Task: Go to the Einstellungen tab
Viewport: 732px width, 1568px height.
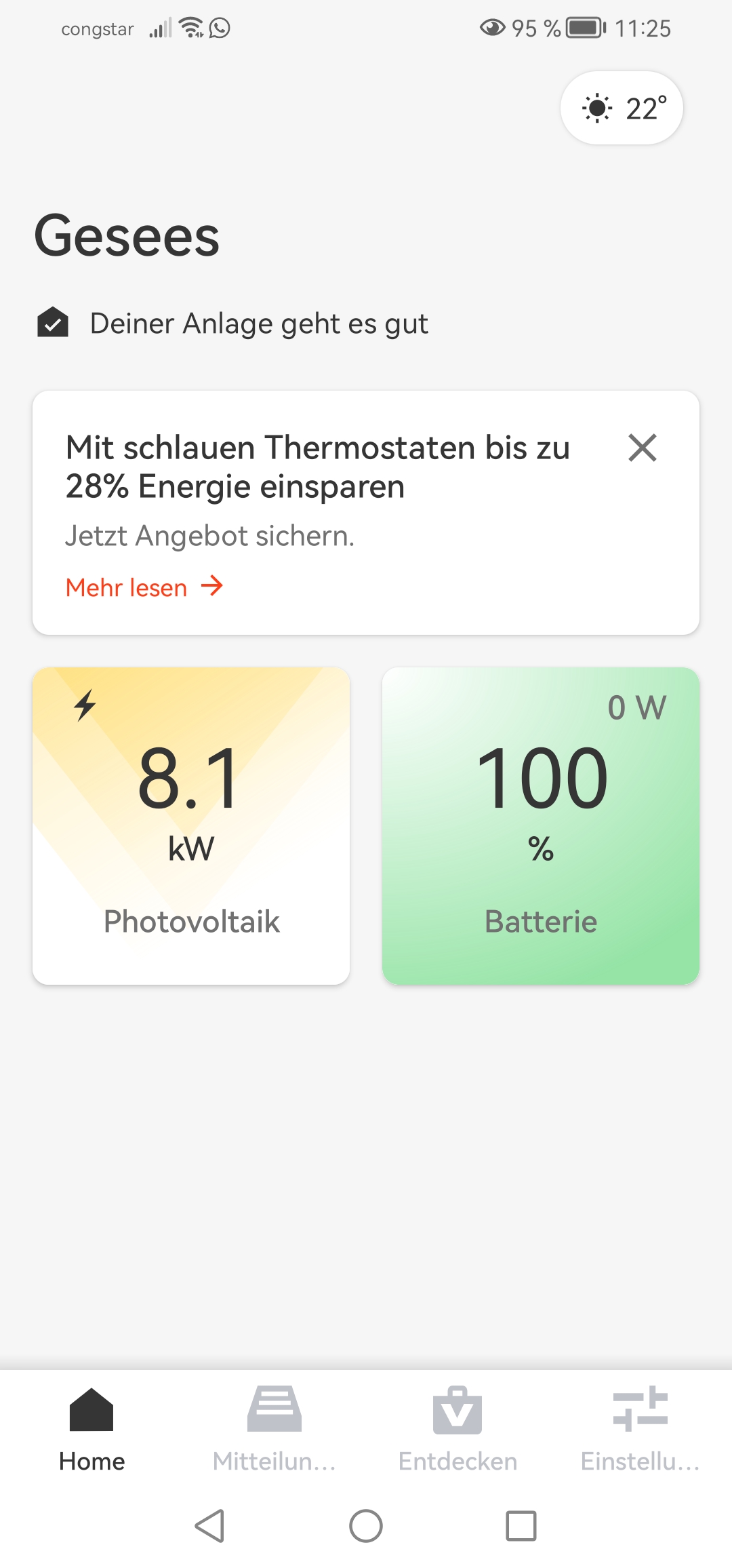Action: (640, 1428)
